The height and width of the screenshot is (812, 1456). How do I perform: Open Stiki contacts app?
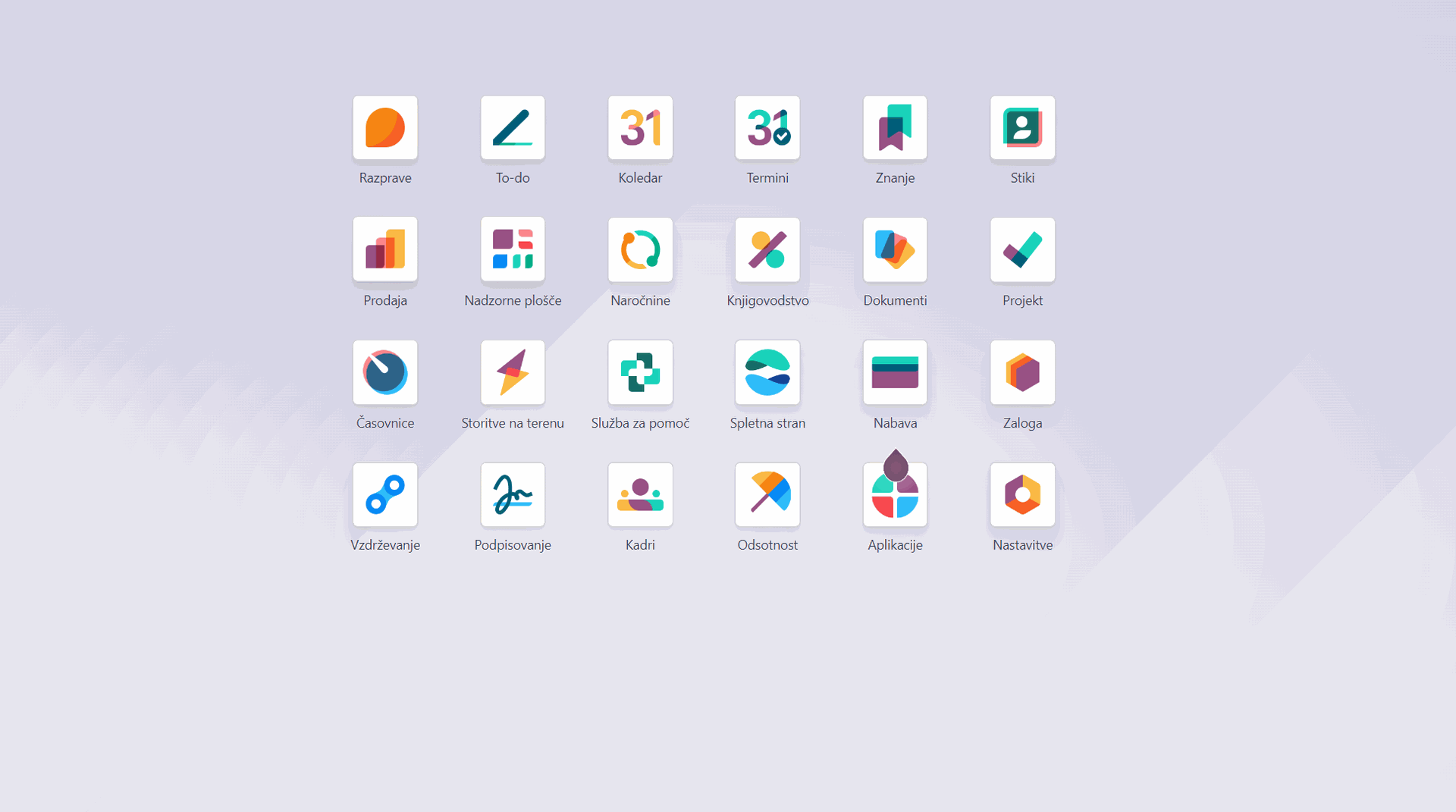[1022, 127]
